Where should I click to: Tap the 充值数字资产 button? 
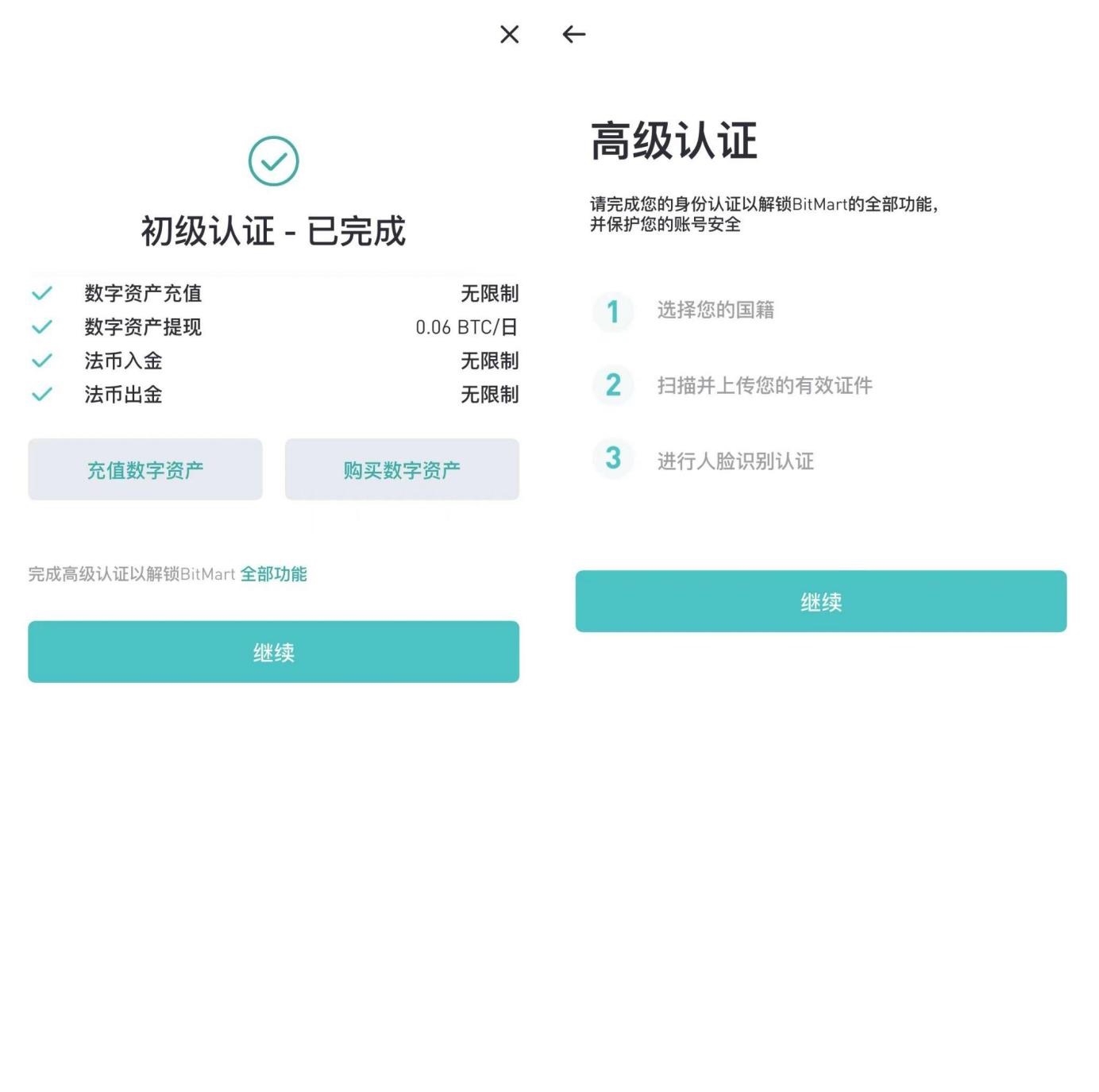pyautogui.click(x=145, y=469)
